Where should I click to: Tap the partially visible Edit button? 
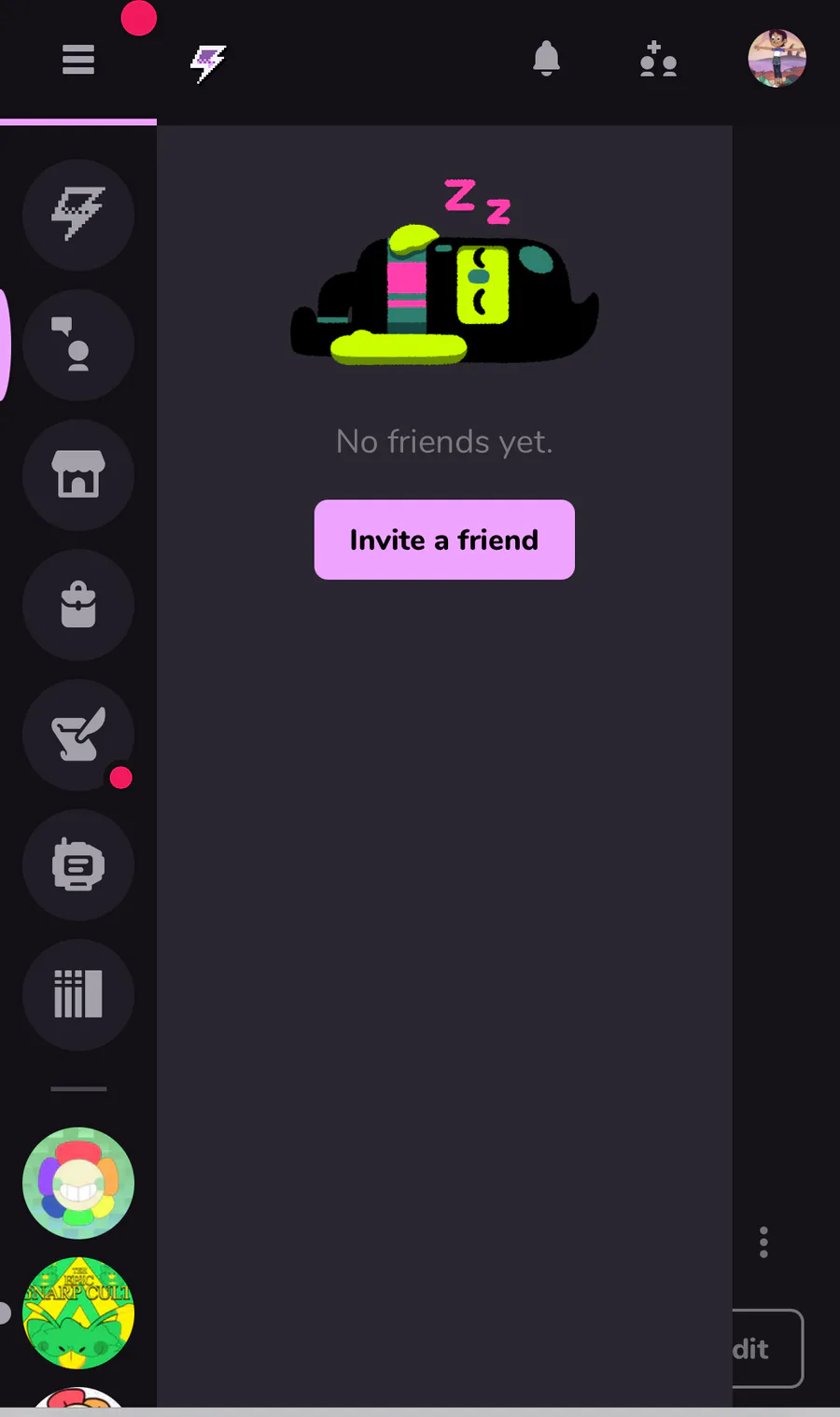point(767,1349)
